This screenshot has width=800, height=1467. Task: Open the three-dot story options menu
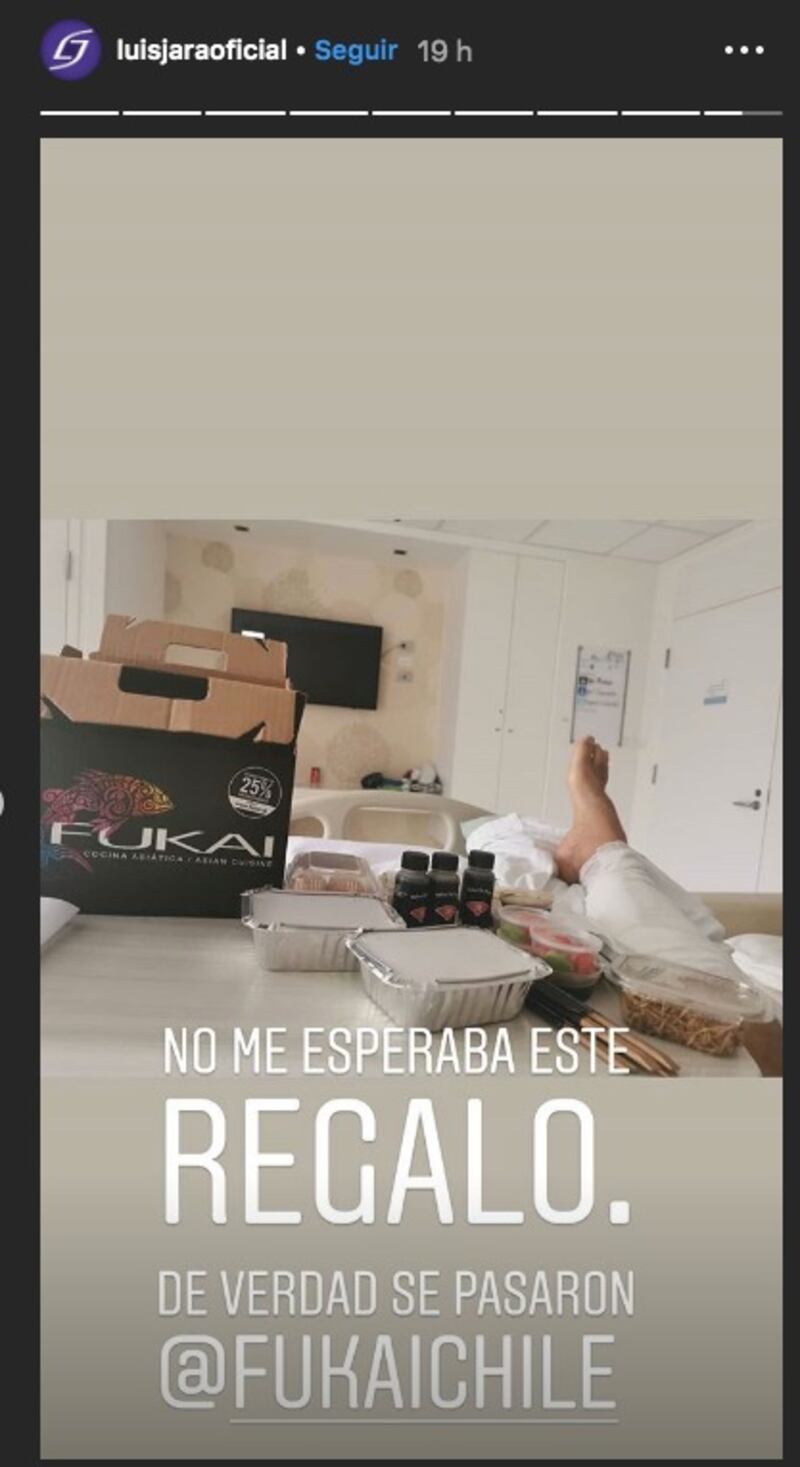click(x=744, y=50)
